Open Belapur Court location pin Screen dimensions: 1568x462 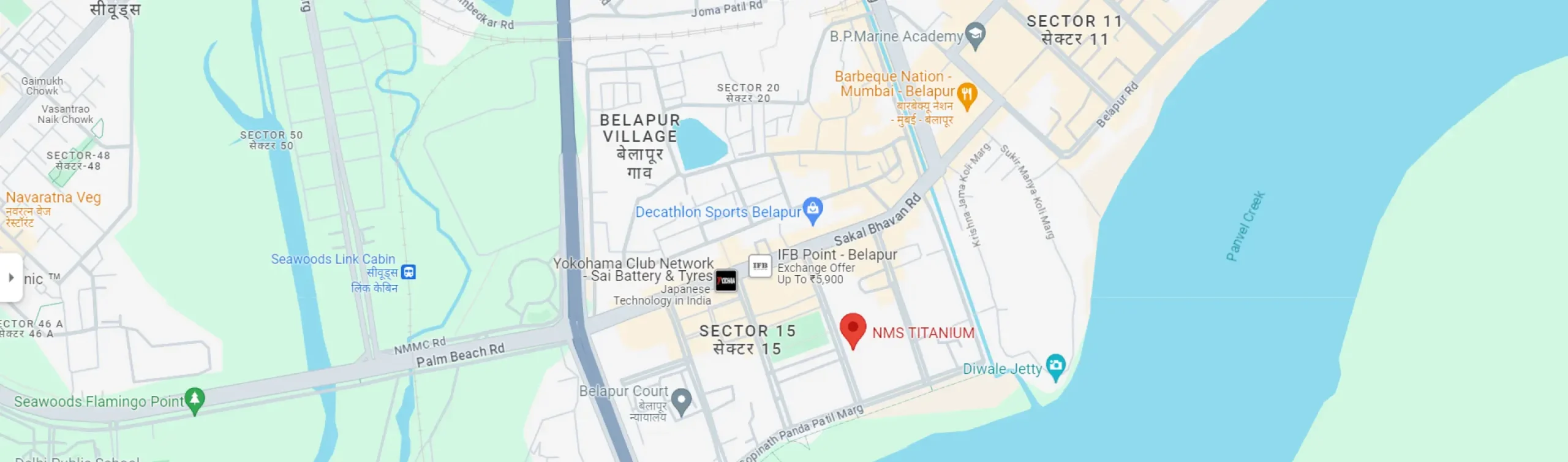pos(681,401)
